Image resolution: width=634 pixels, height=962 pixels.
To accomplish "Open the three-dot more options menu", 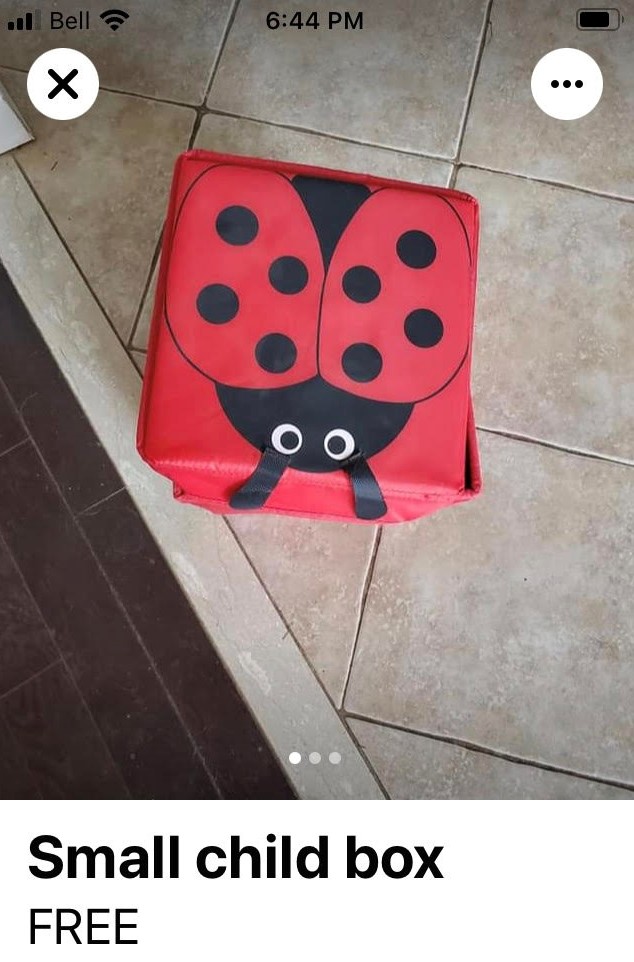I will tap(567, 84).
